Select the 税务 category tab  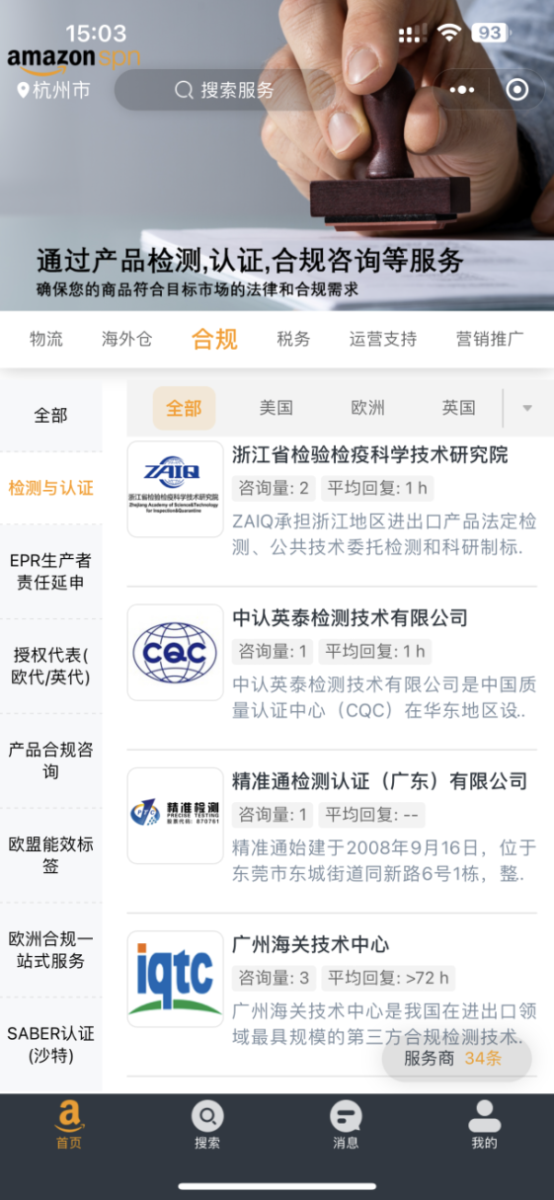tap(293, 339)
